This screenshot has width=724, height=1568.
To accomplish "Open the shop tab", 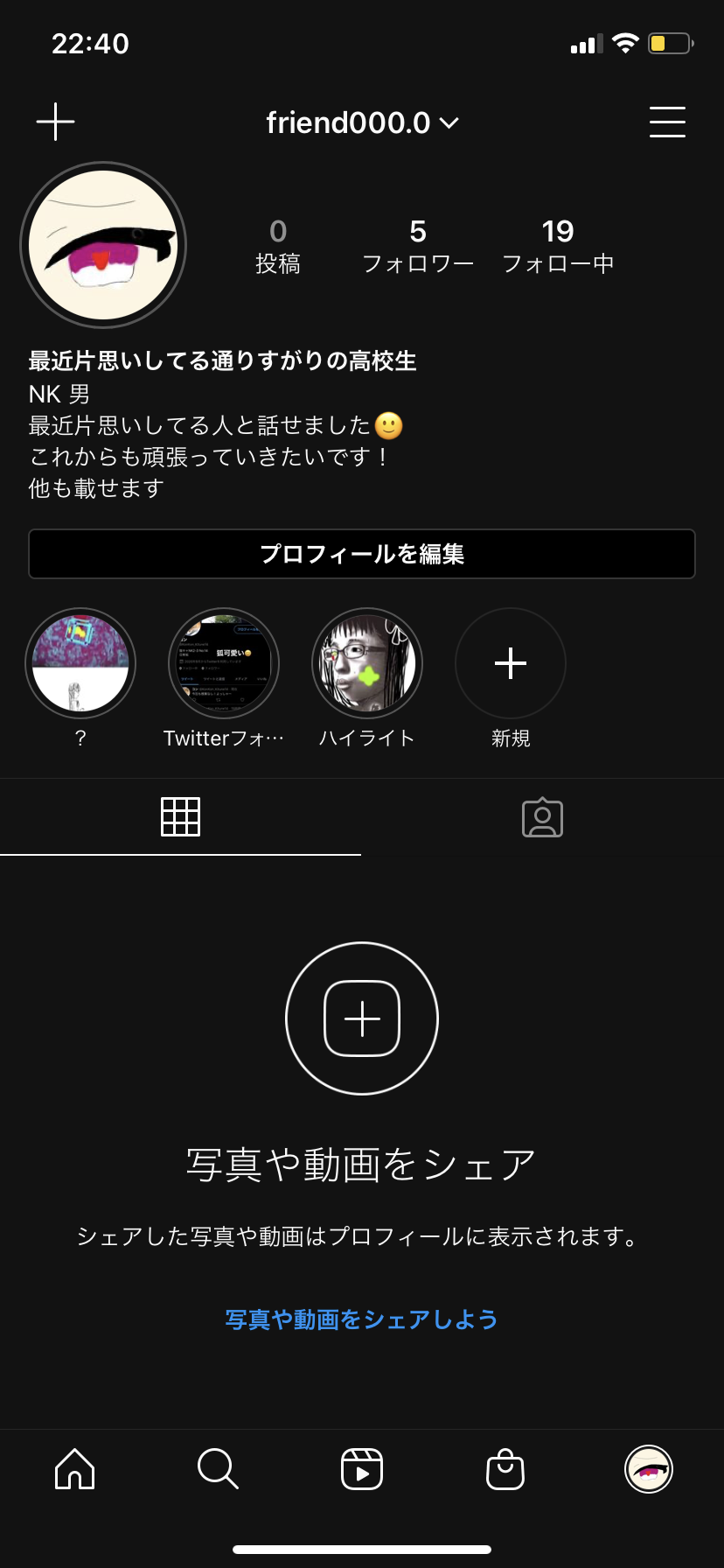I will pos(505,1468).
